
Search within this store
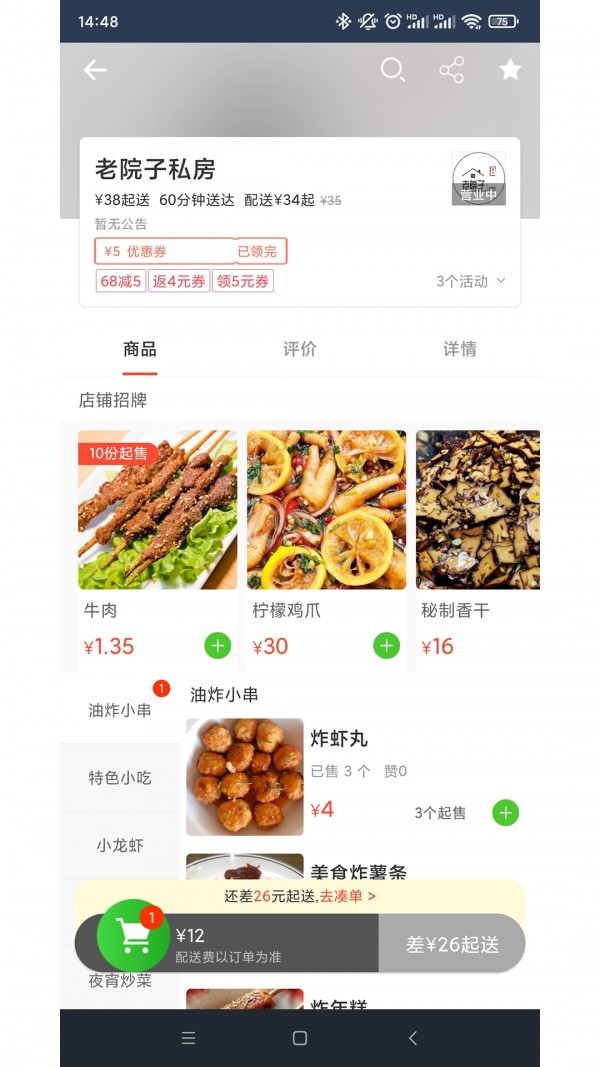[x=393, y=70]
